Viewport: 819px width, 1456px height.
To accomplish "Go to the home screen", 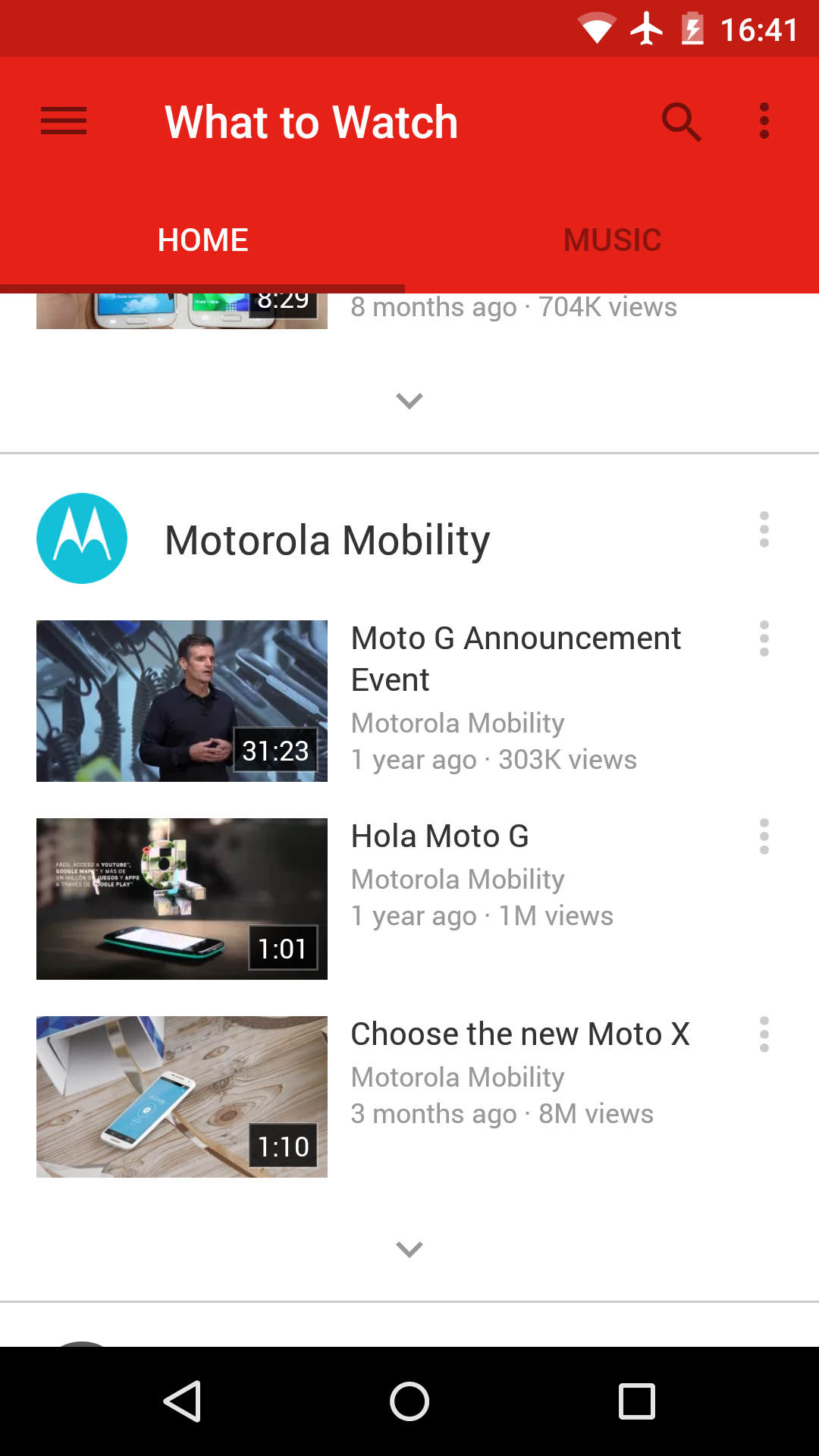I will 409,1401.
